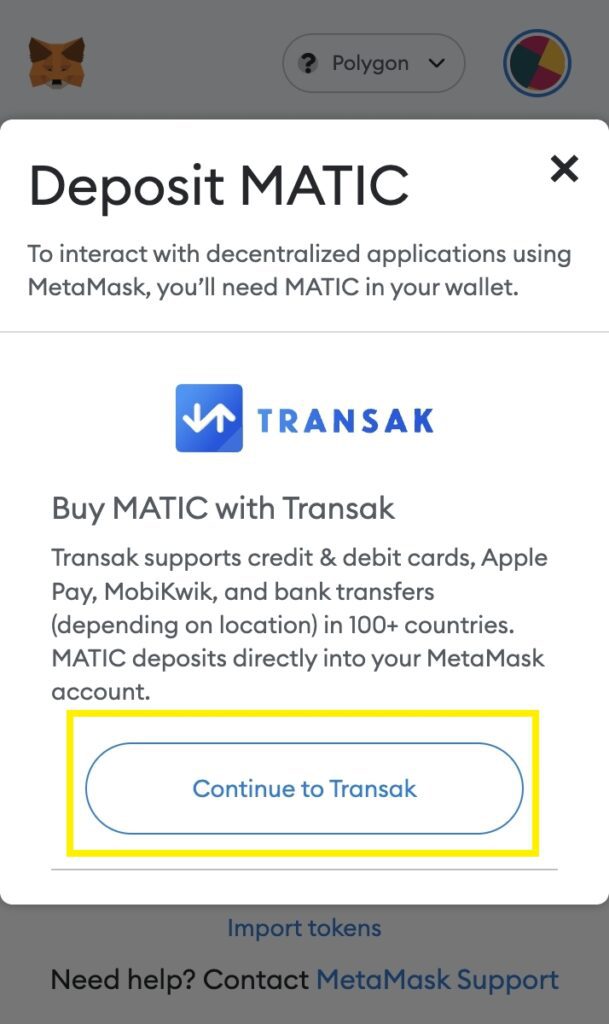This screenshot has height=1024, width=609.
Task: Open the account avatar menu
Action: pyautogui.click(x=537, y=63)
